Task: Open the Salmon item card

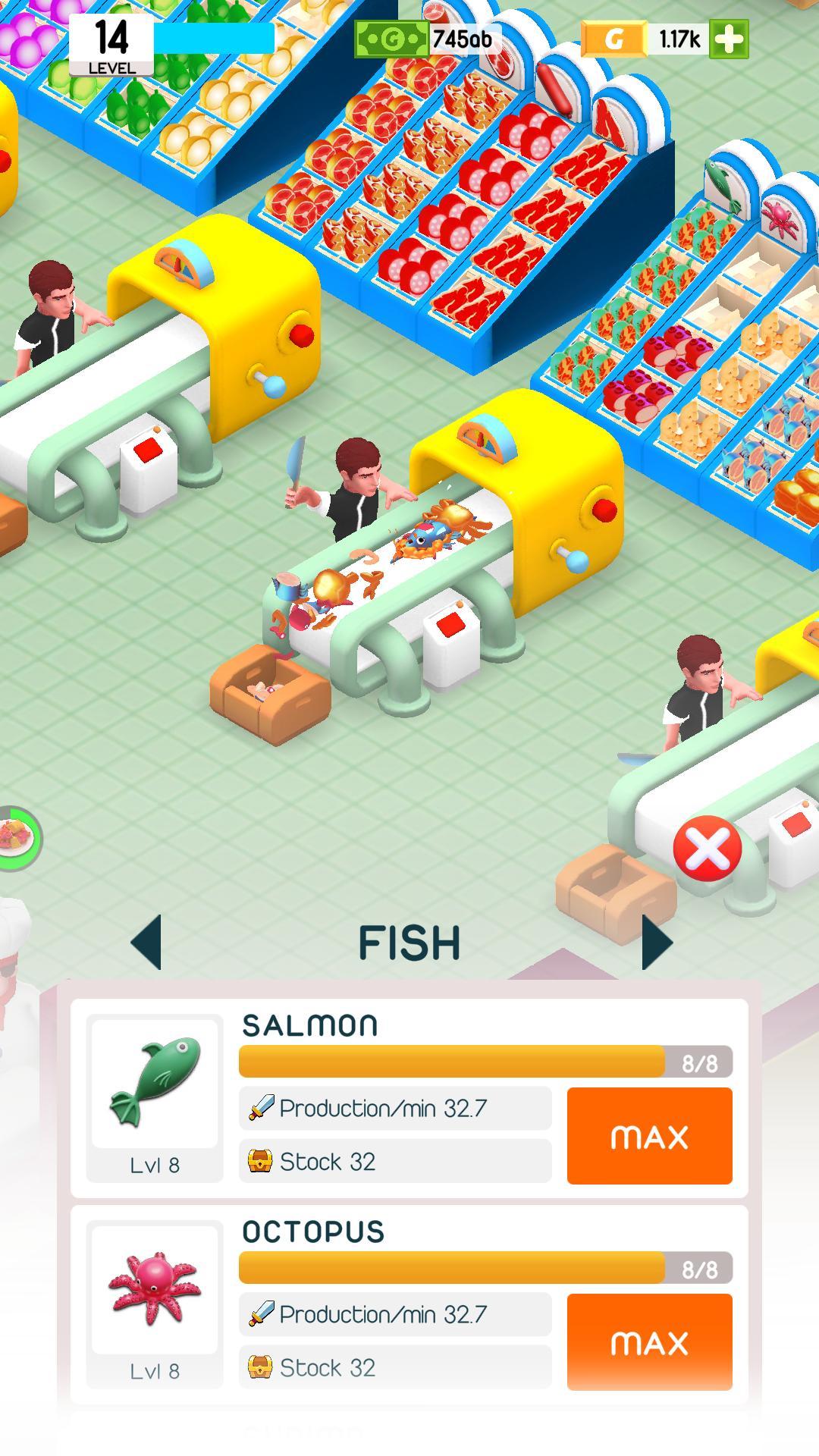Action: point(155,1084)
